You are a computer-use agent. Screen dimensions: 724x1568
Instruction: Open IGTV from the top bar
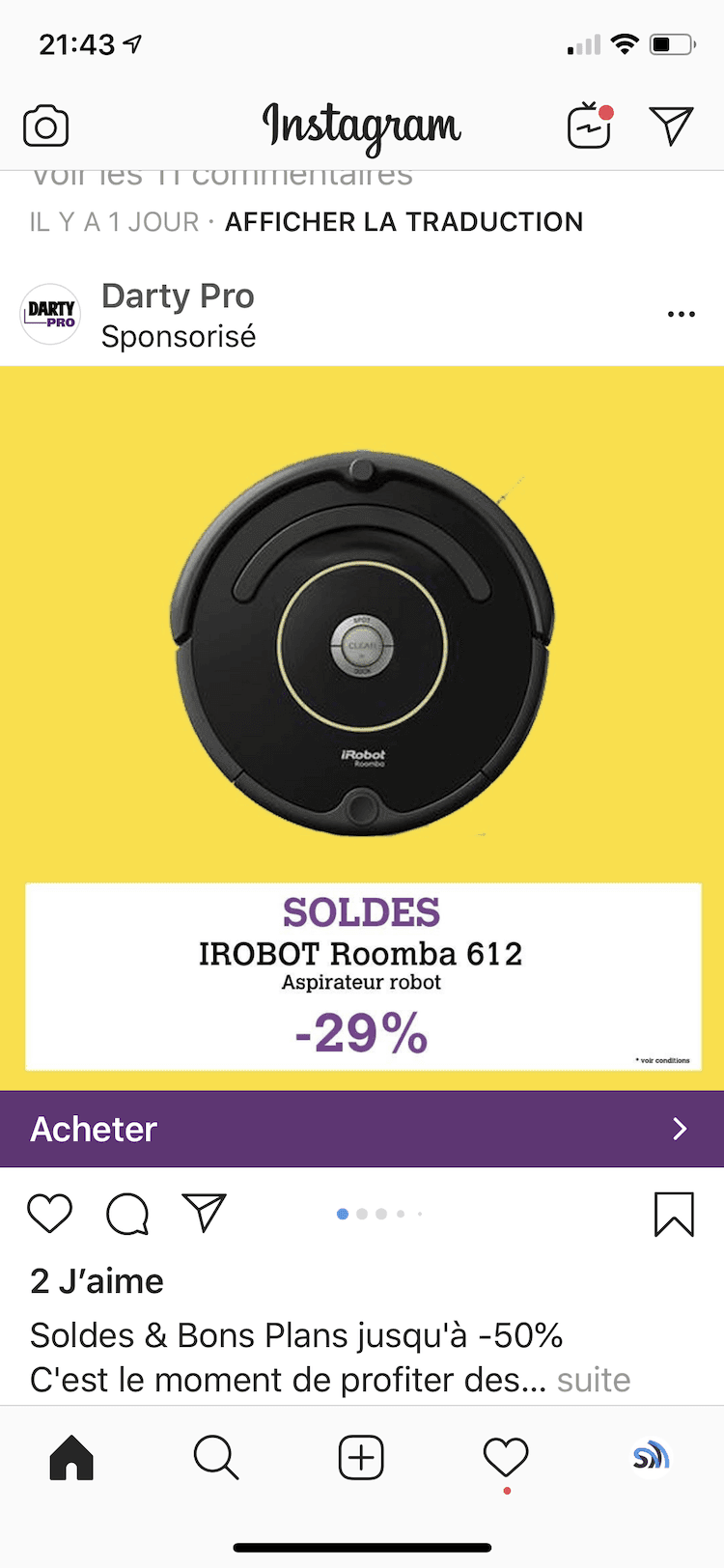[x=589, y=126]
